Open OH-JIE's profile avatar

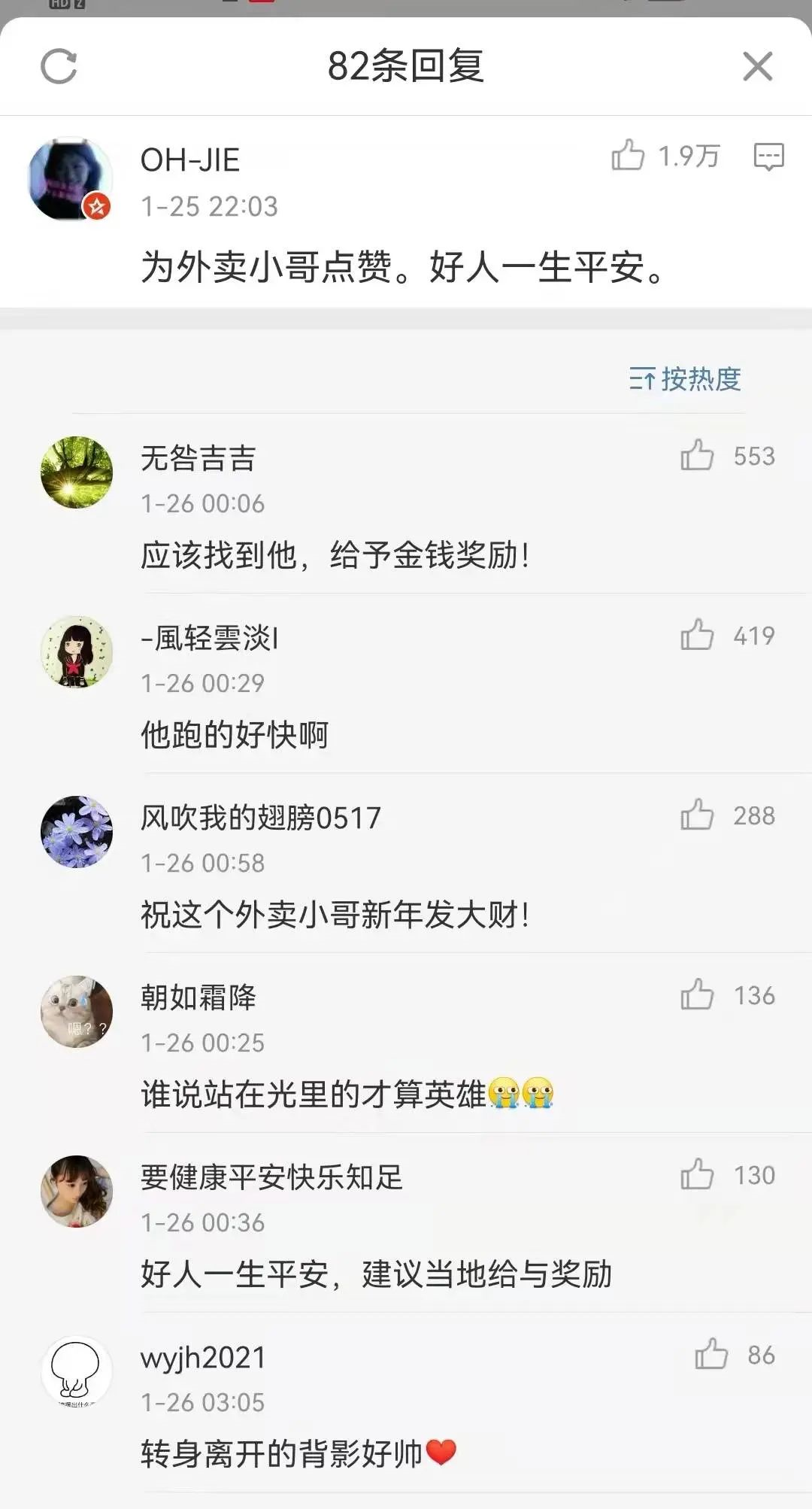click(x=70, y=179)
